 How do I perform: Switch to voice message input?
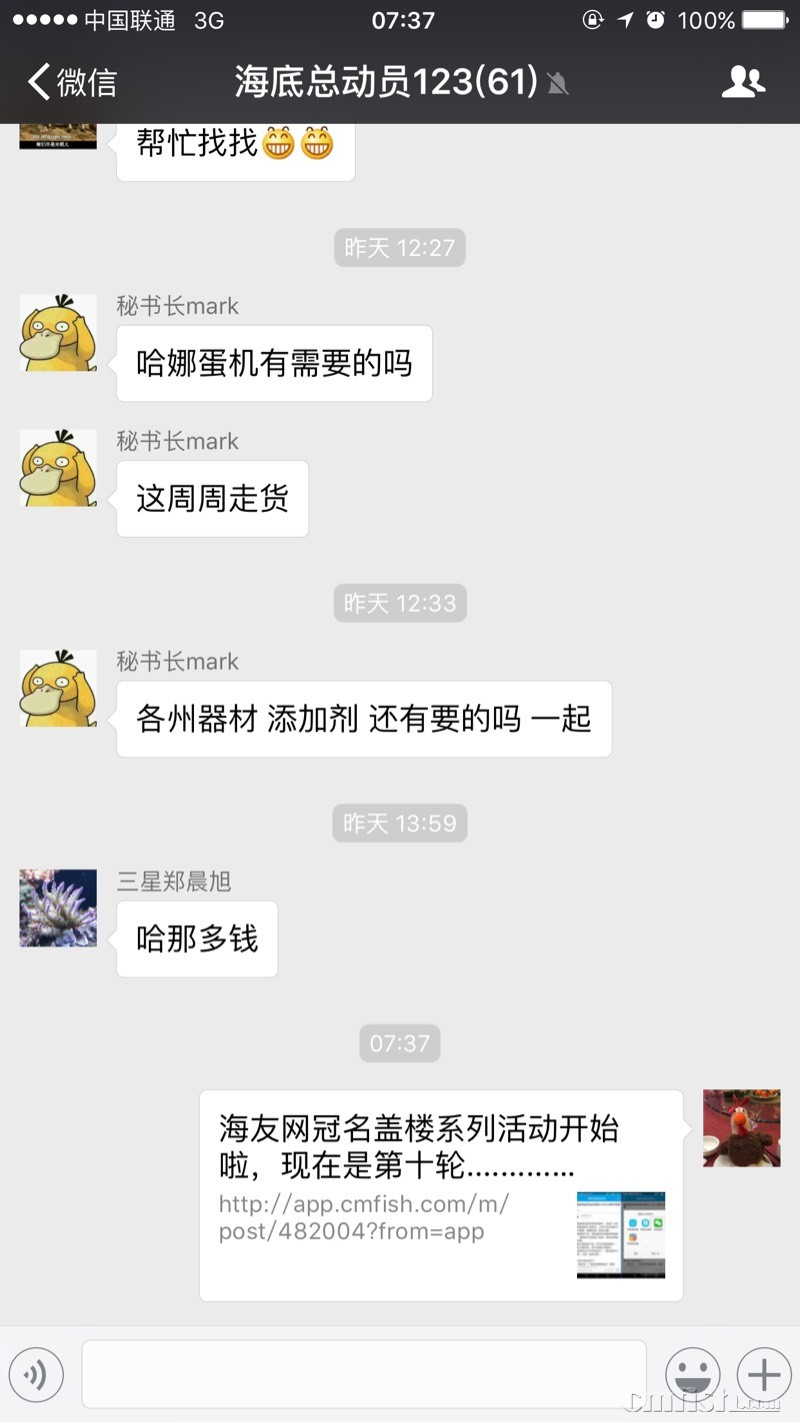[36, 1374]
